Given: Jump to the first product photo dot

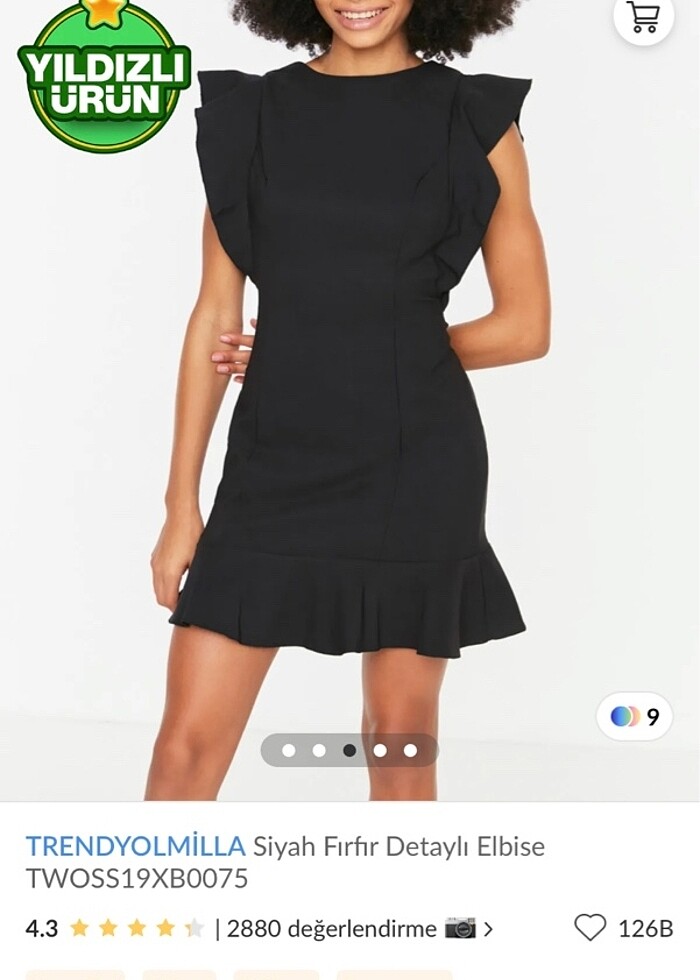Looking at the screenshot, I should tap(289, 750).
